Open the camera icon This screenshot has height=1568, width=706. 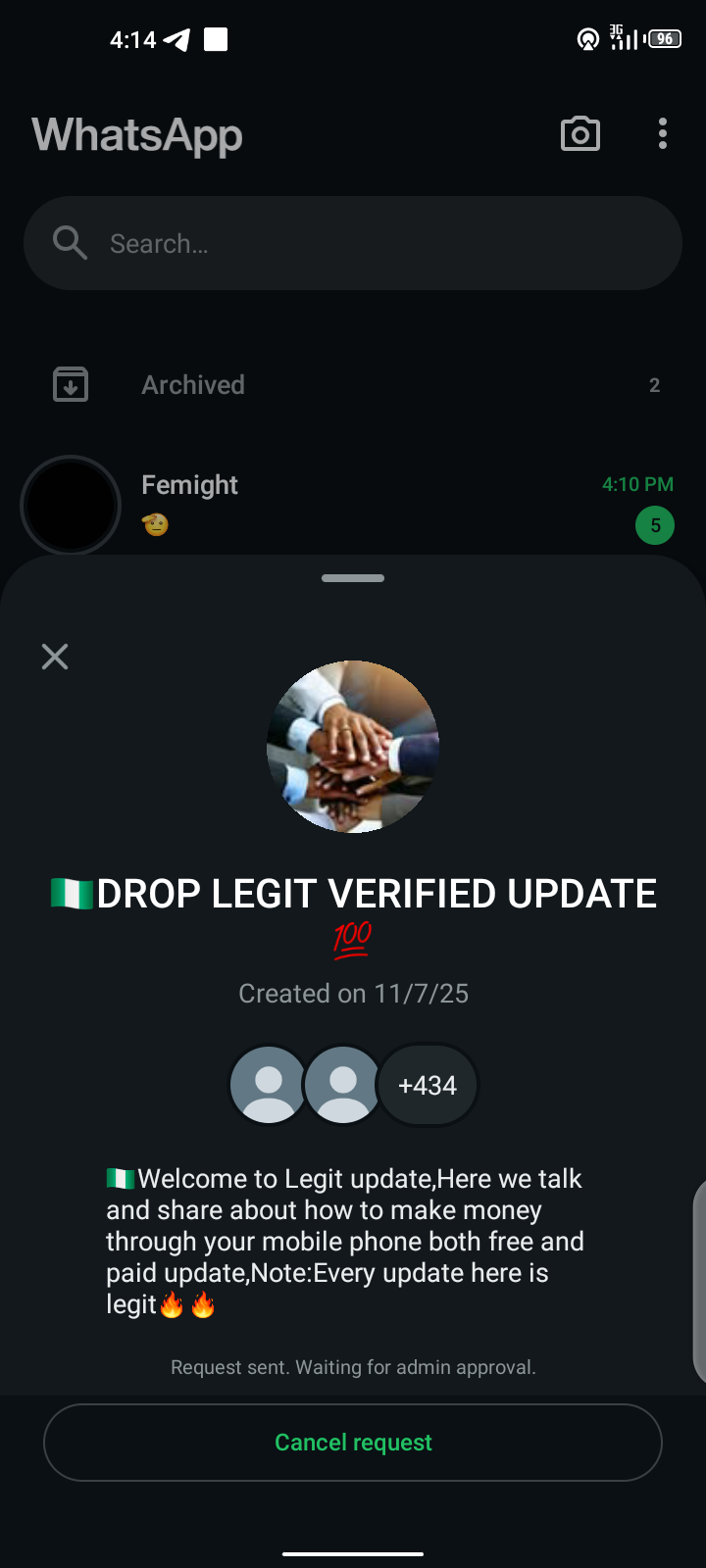click(580, 134)
